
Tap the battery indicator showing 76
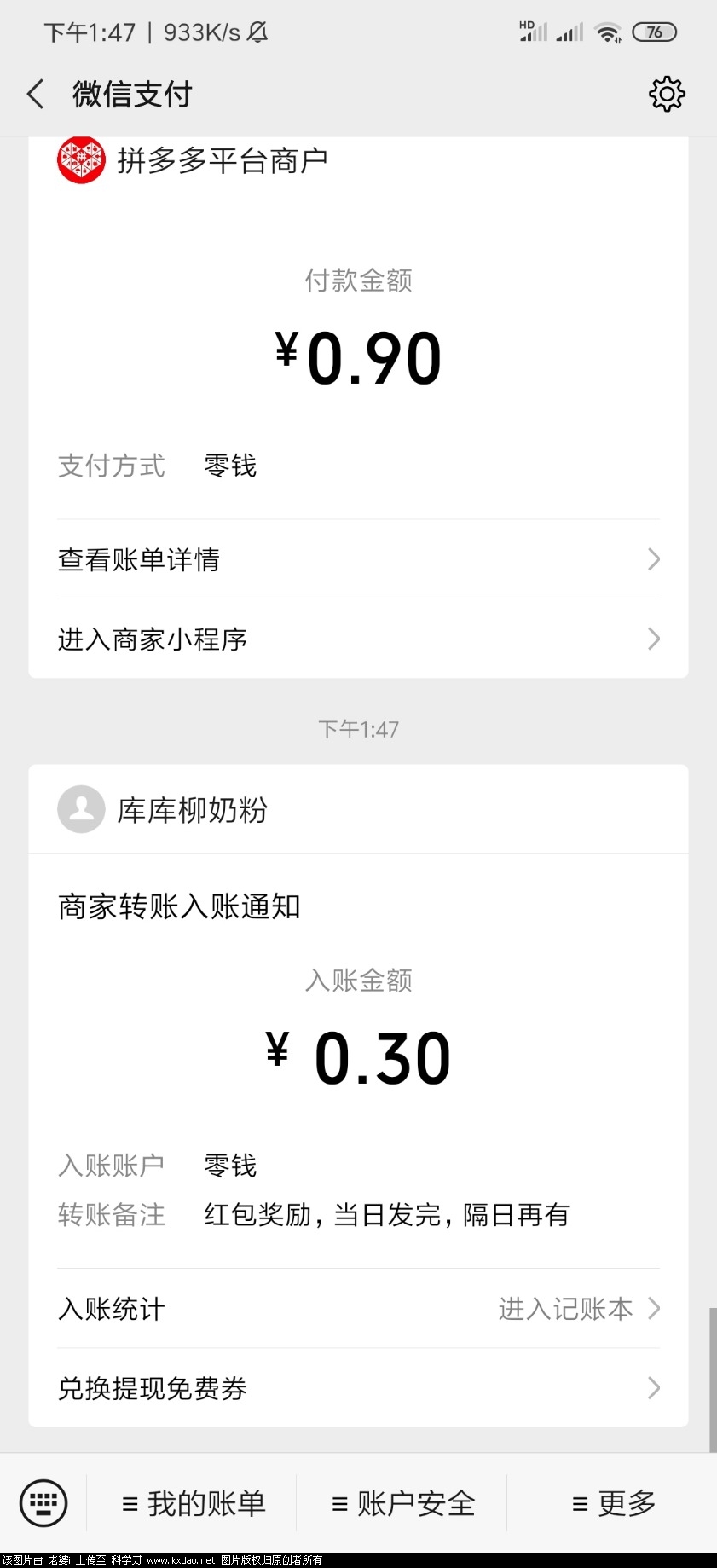pos(654,32)
